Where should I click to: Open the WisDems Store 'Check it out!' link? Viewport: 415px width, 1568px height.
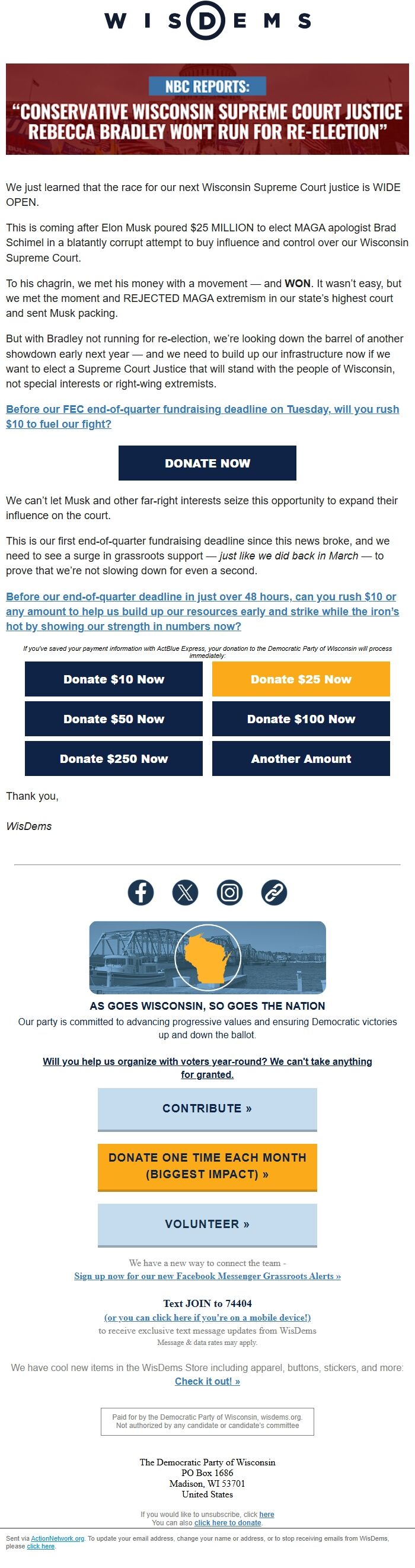(x=207, y=1381)
